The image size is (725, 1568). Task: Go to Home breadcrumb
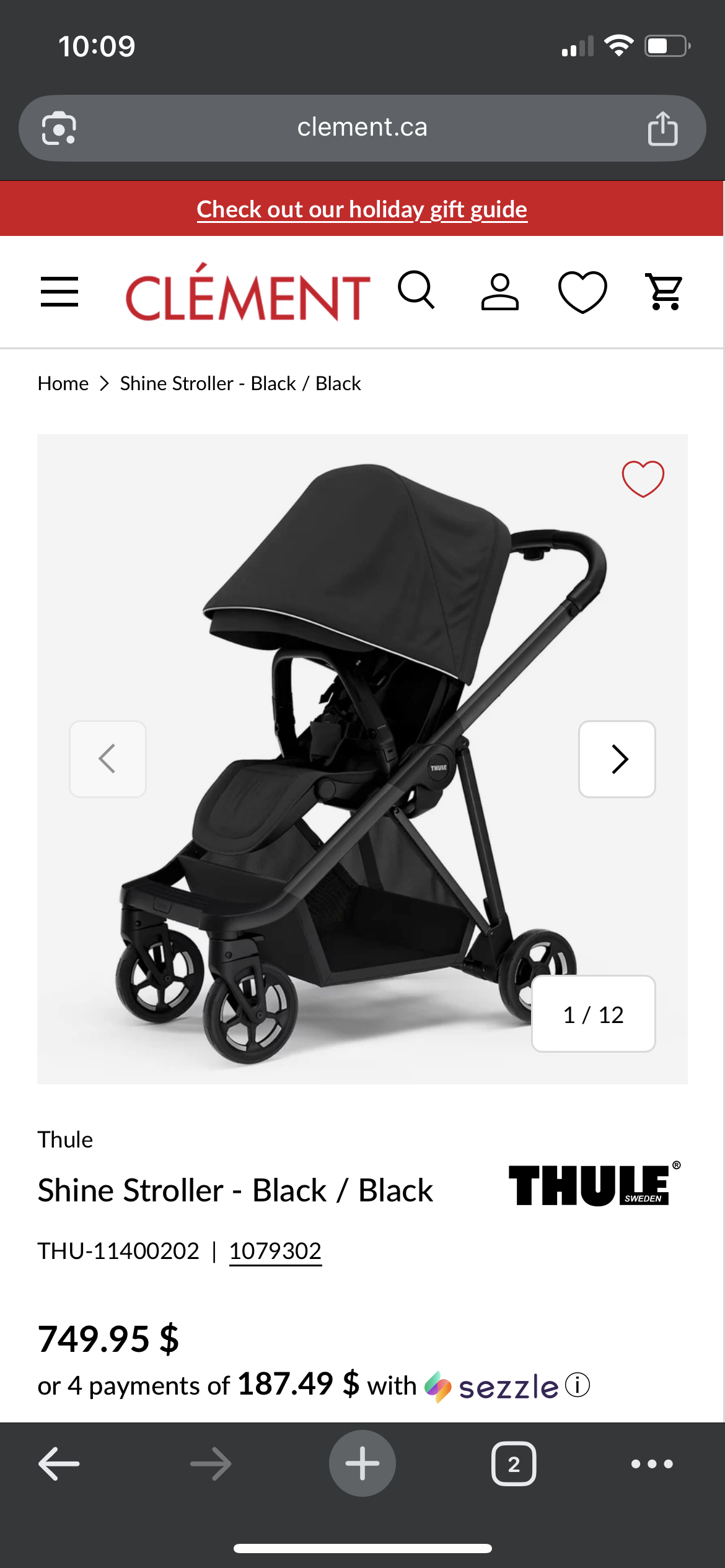pos(63,383)
